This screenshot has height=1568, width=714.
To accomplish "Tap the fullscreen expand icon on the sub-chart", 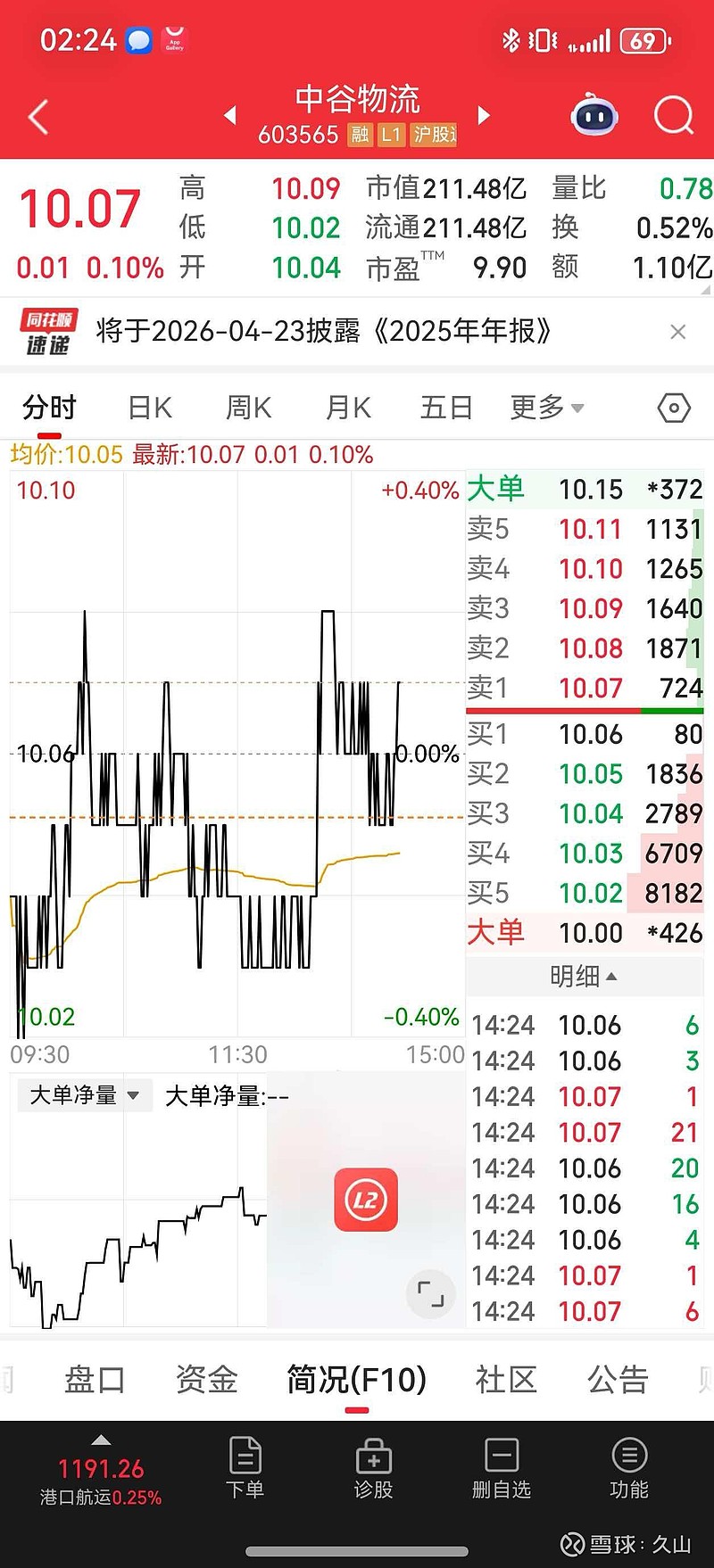I will pos(431,1294).
